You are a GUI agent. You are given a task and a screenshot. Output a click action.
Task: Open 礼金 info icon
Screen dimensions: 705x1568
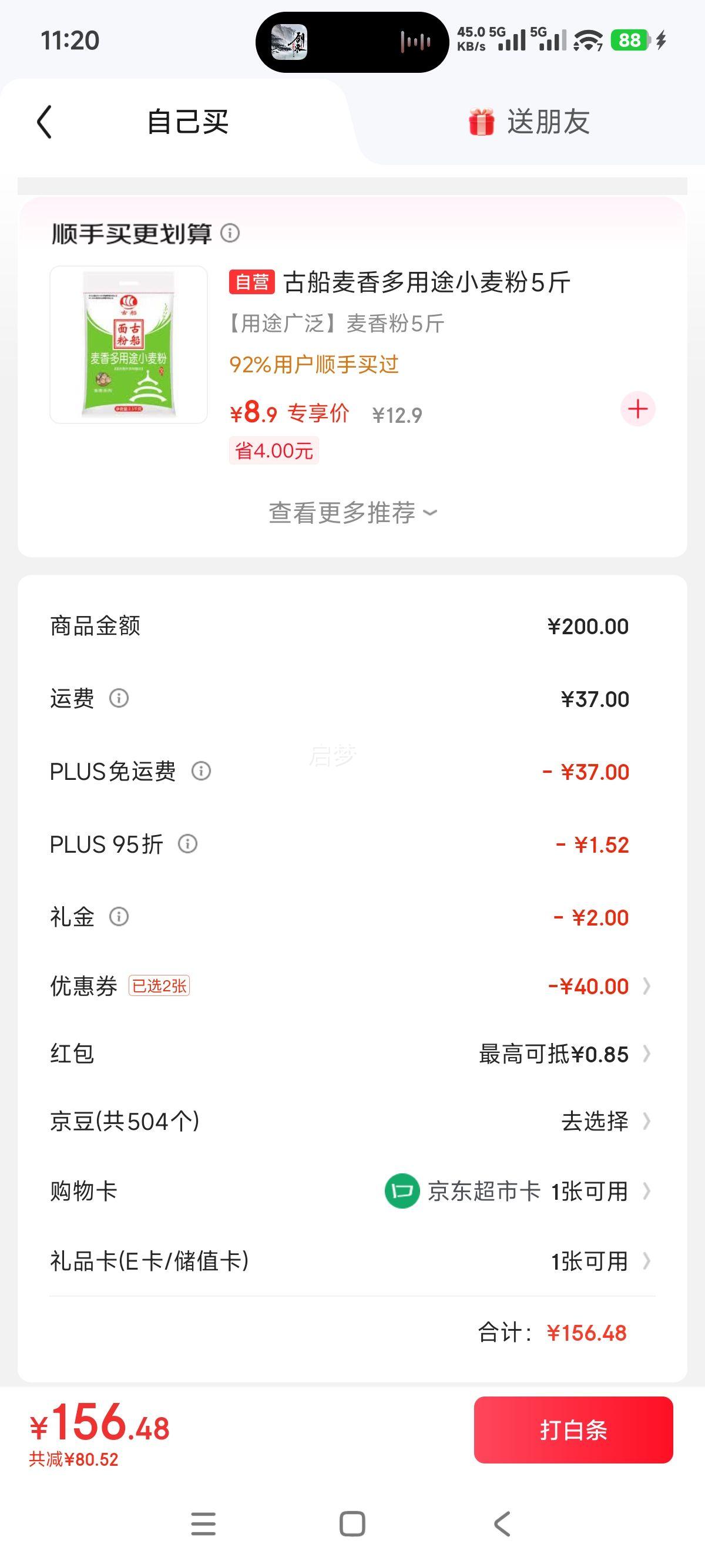[119, 917]
